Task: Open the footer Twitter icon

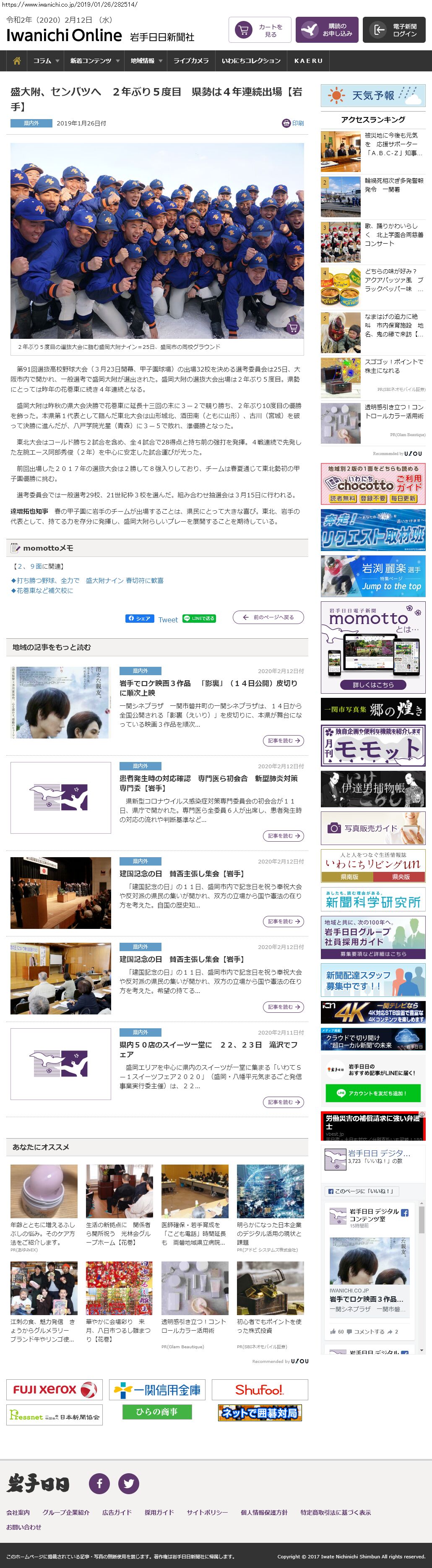Action: tap(128, 1483)
